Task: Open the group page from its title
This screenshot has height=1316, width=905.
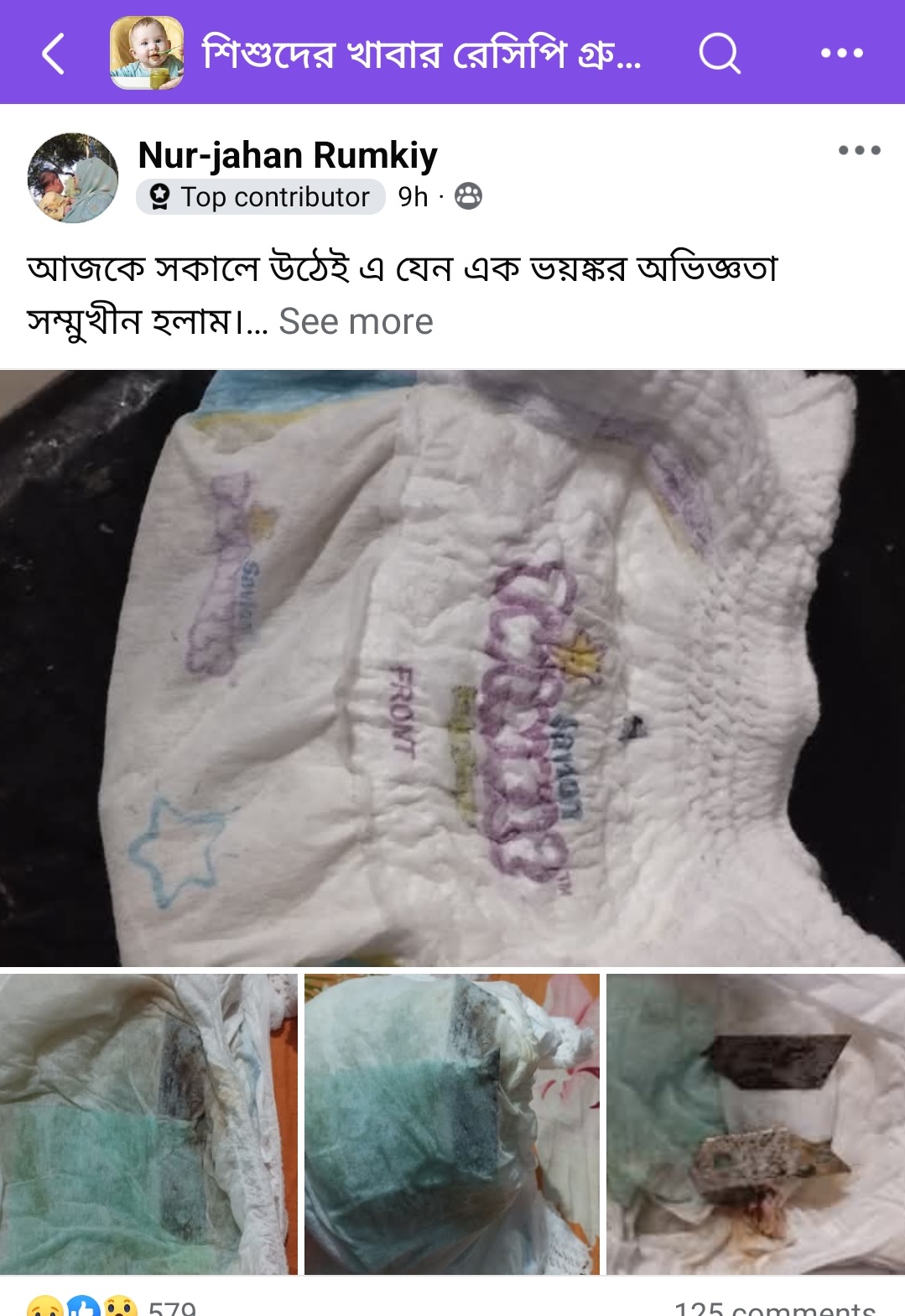Action: pyautogui.click(x=421, y=54)
